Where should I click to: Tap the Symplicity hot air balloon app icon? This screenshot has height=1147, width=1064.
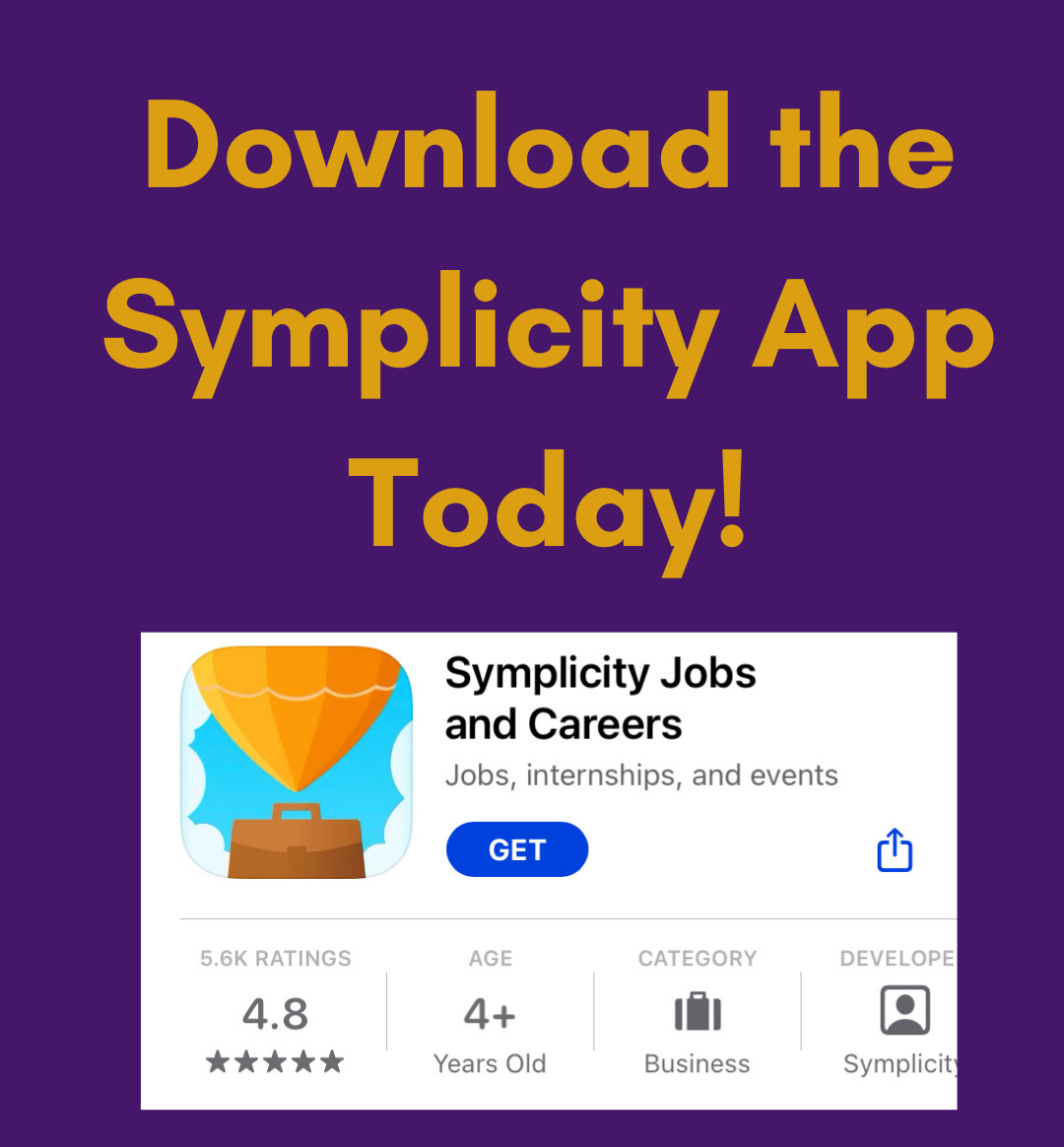296,764
